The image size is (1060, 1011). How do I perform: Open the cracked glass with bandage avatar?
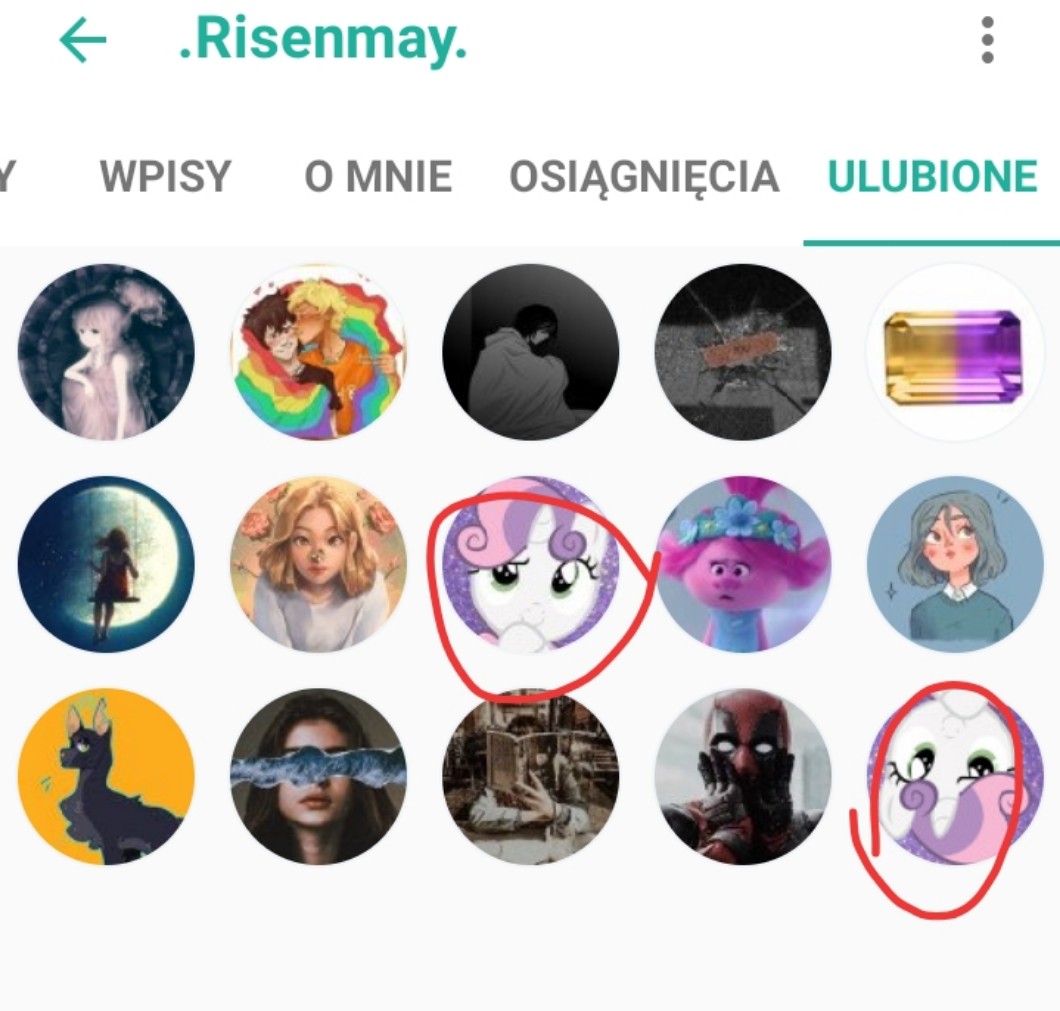[743, 353]
